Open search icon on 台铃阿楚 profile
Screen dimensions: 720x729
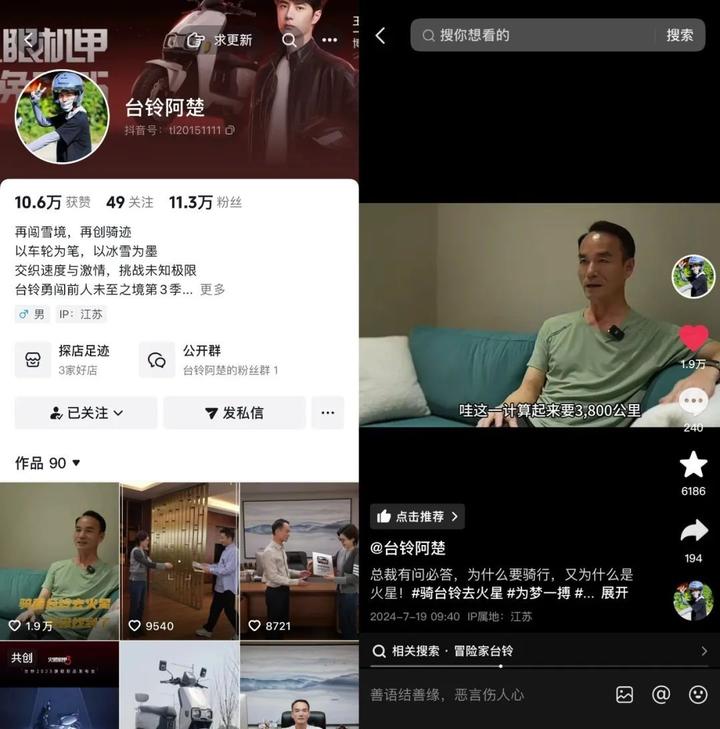[289, 40]
